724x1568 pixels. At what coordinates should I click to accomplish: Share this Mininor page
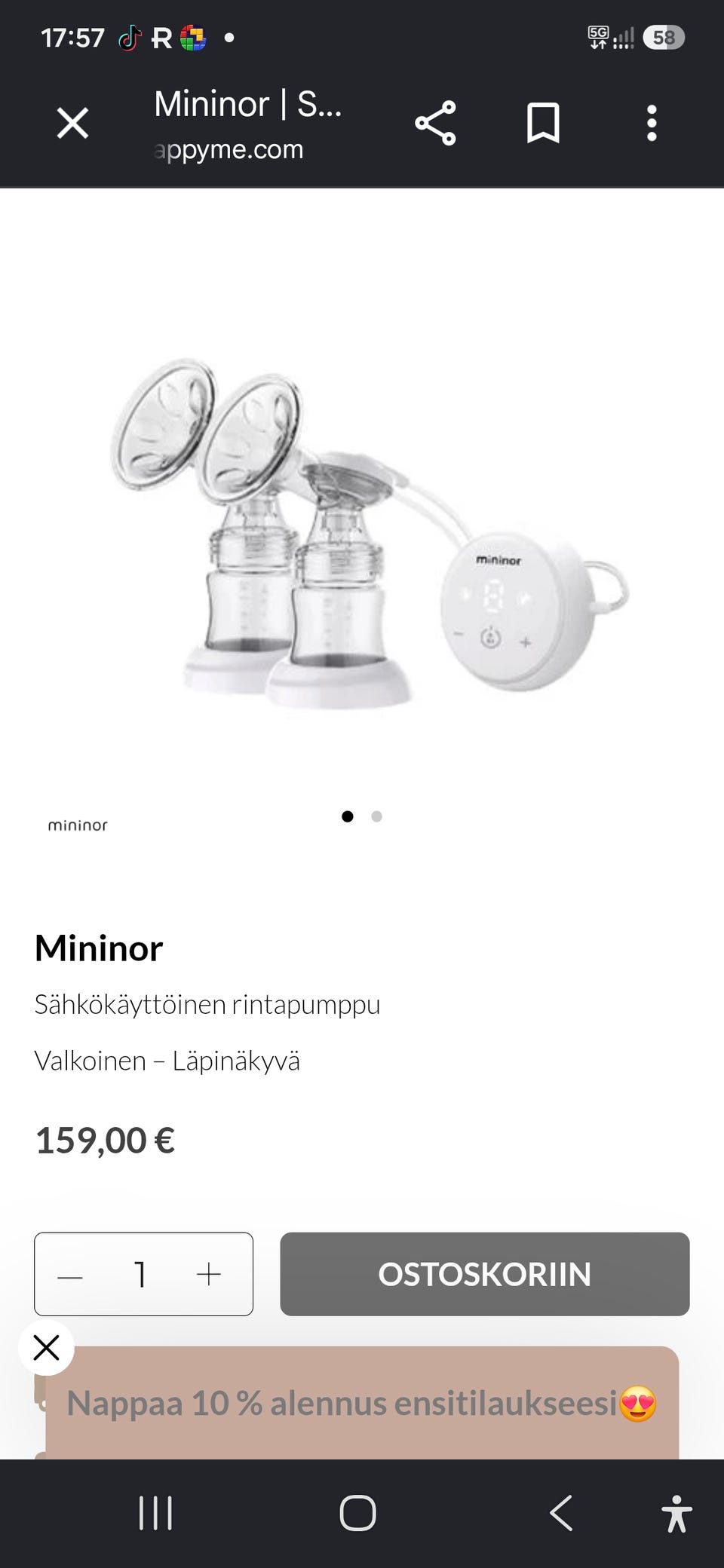tap(435, 123)
